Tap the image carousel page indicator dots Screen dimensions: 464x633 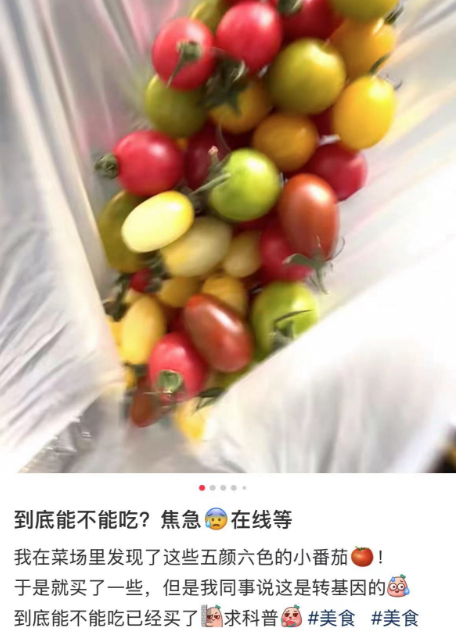coord(223,488)
